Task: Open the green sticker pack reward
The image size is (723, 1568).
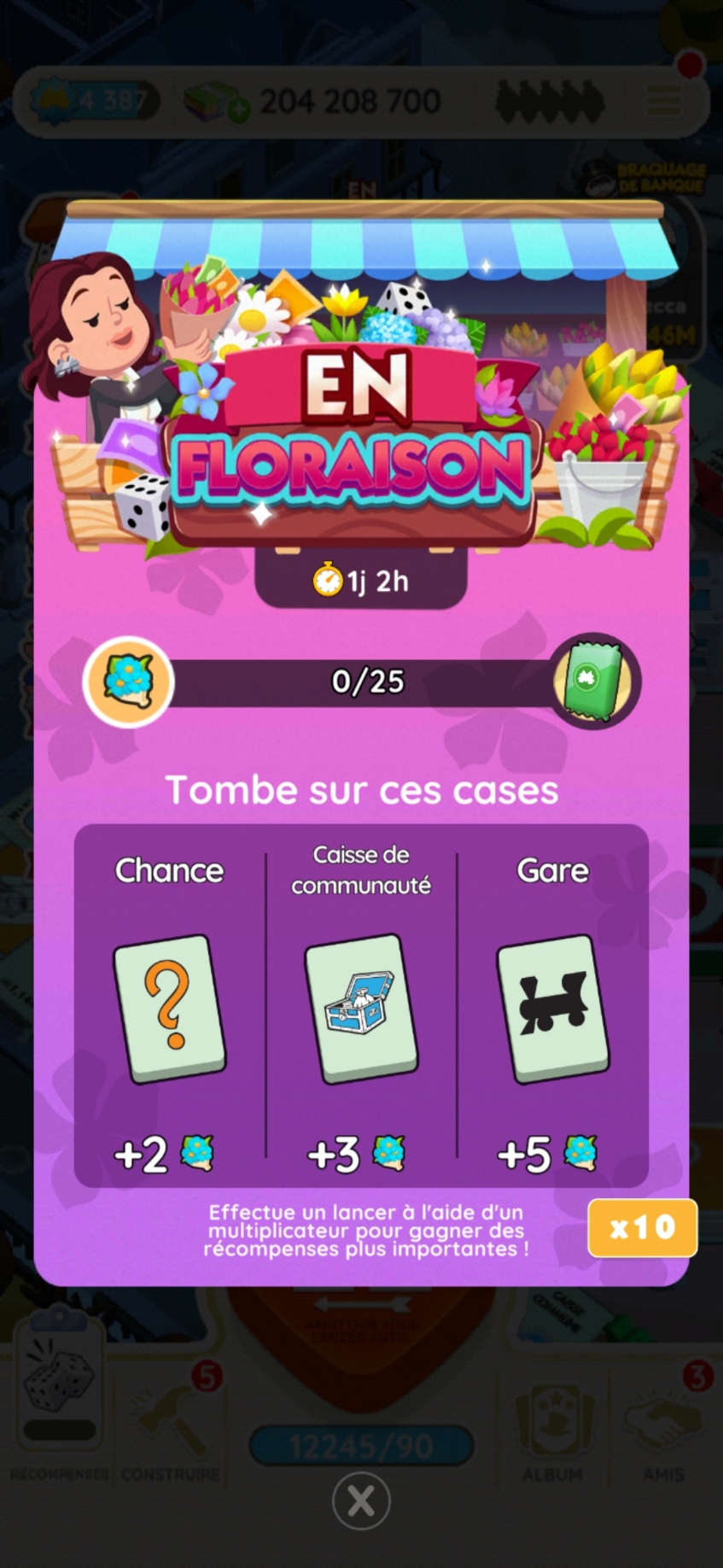Action: click(x=595, y=681)
